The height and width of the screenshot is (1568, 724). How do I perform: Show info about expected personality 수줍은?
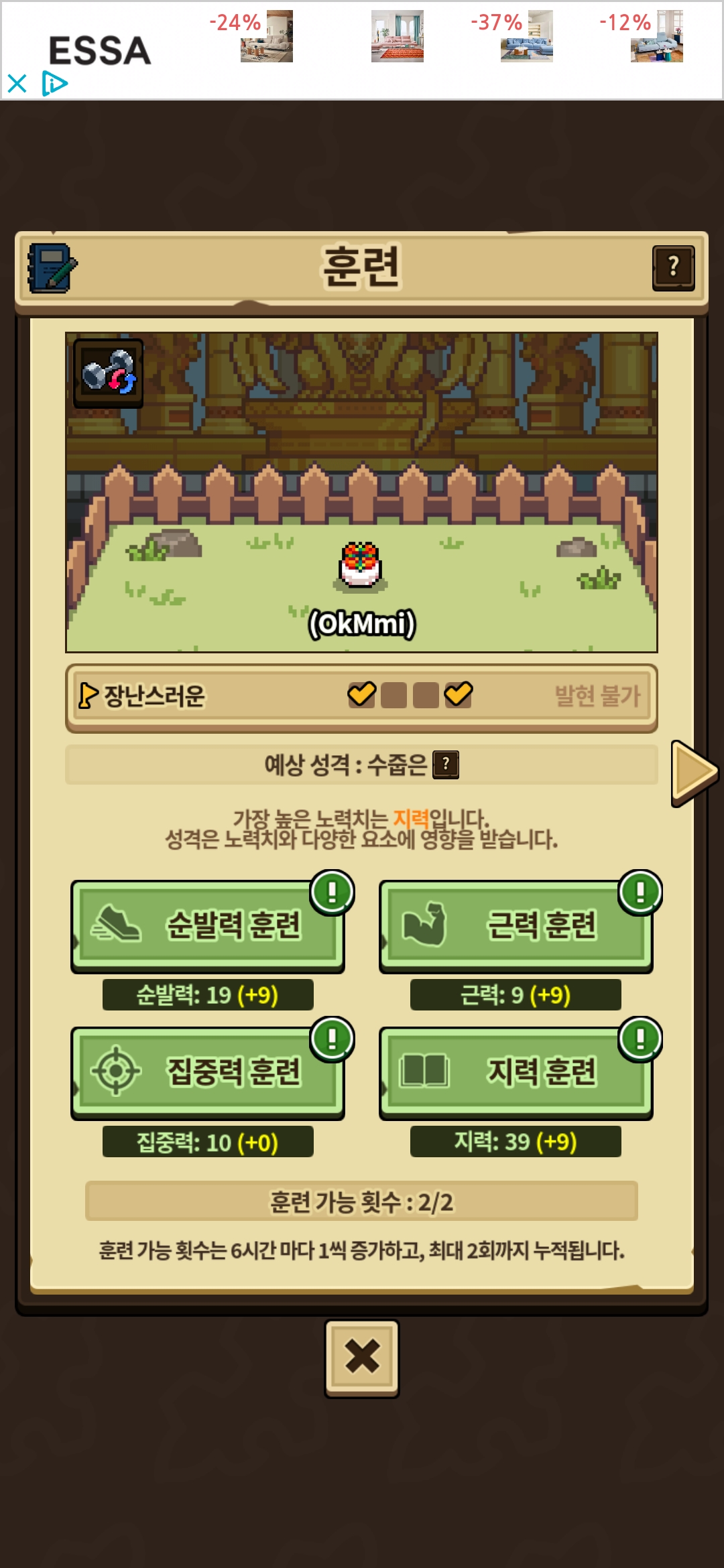[446, 765]
